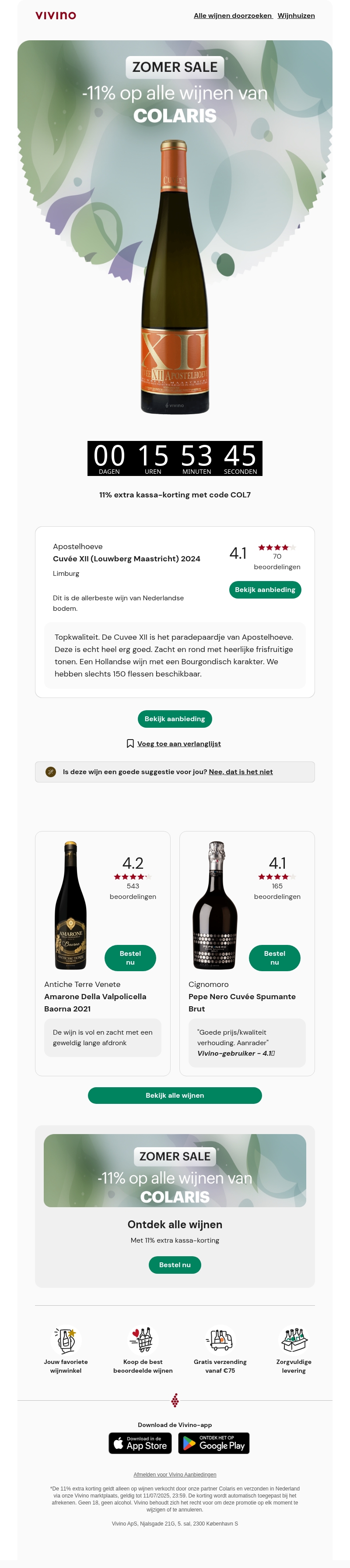
Task: Open the Amarone Della Valpolicella bottle image
Action: (70, 905)
